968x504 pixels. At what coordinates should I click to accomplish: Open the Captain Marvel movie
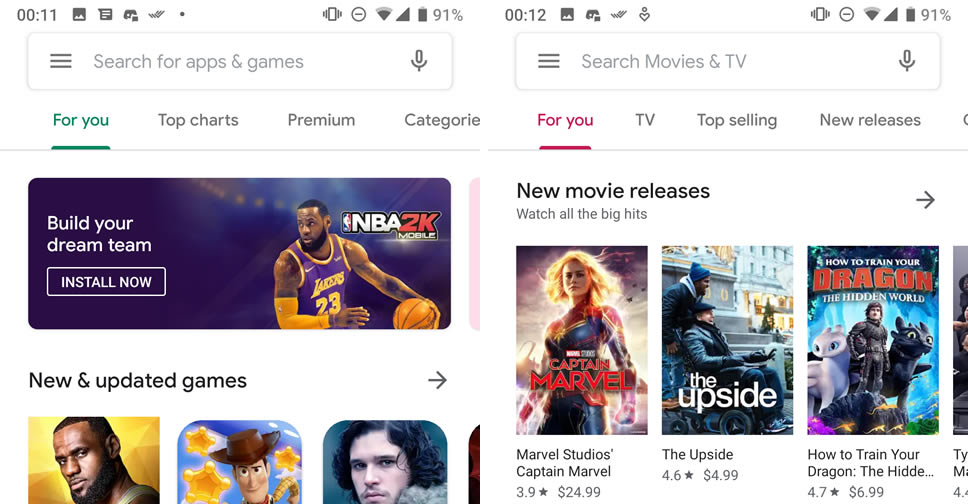click(581, 340)
